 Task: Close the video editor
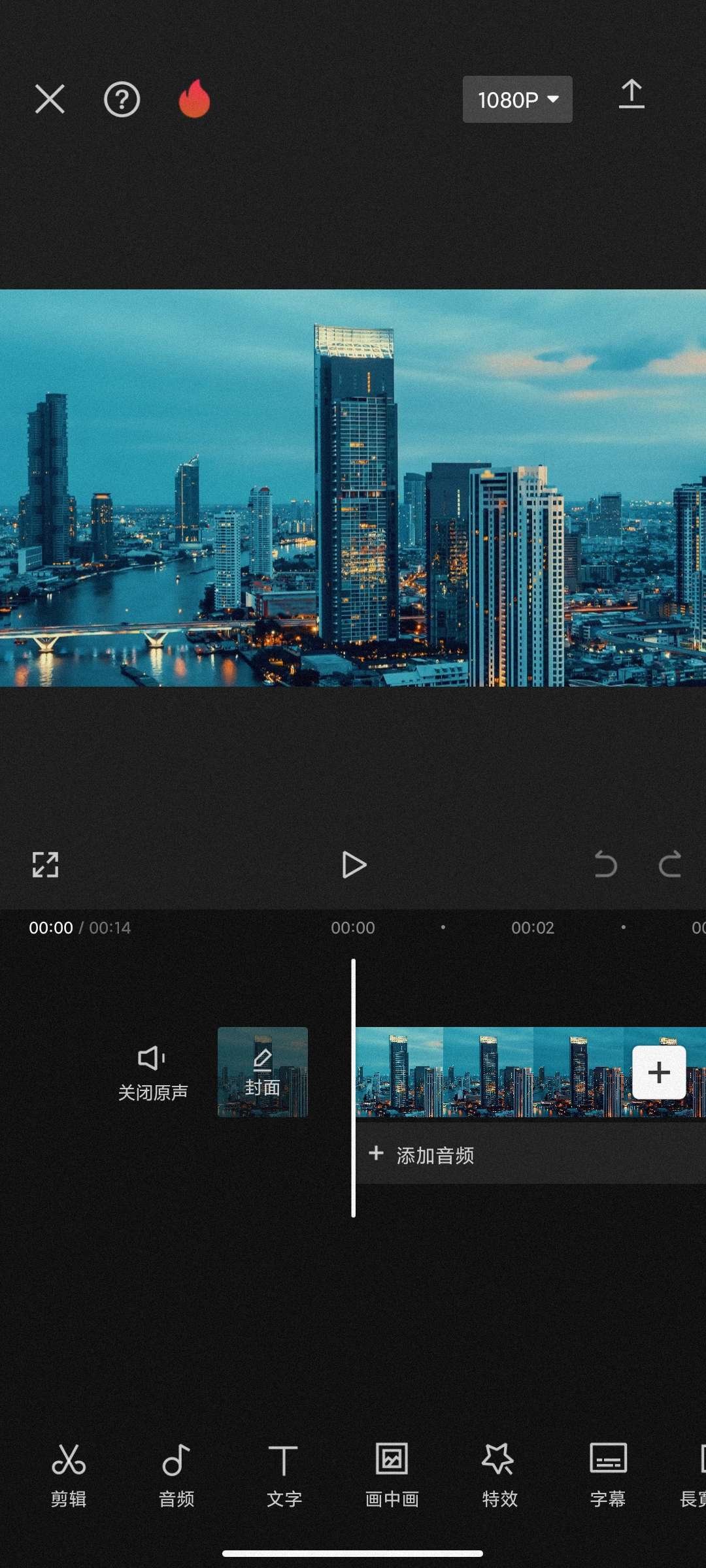pyautogui.click(x=50, y=99)
